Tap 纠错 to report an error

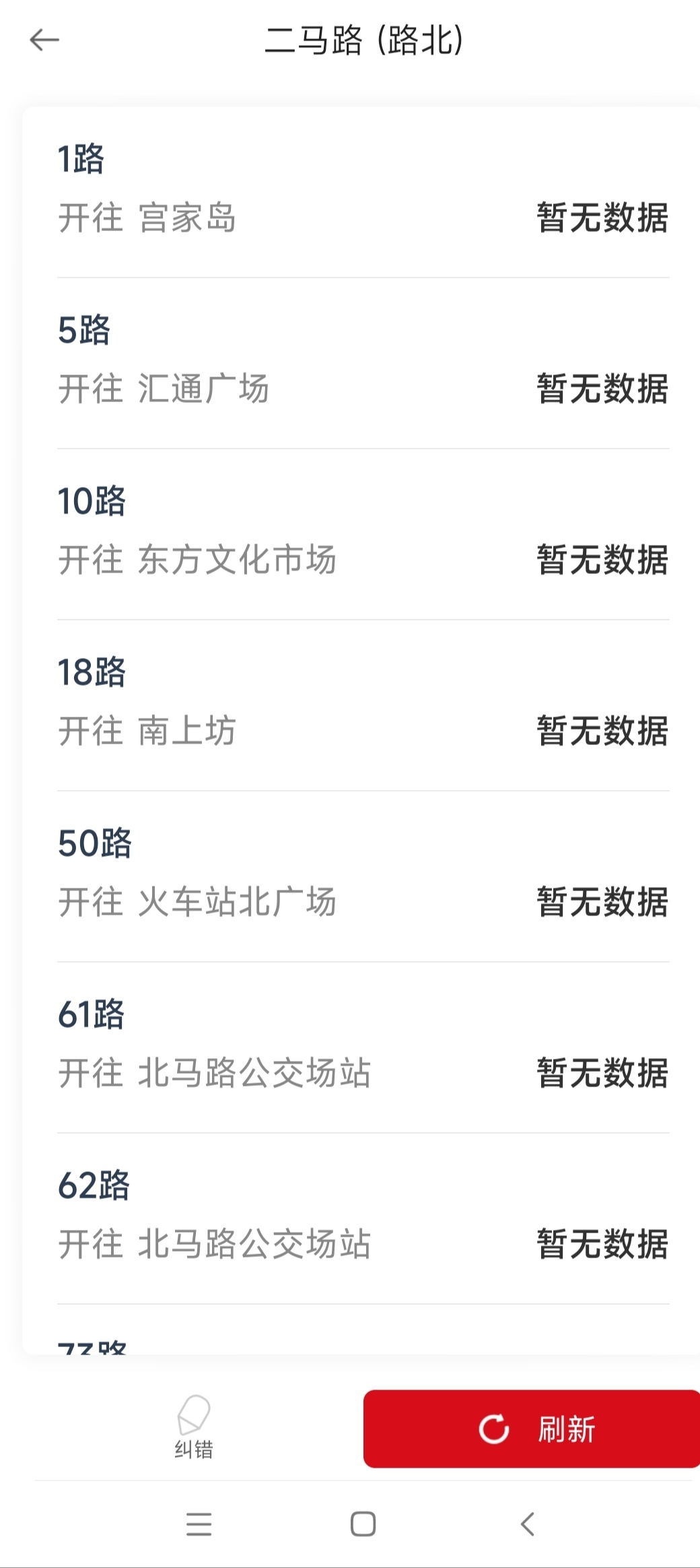pos(194,1427)
